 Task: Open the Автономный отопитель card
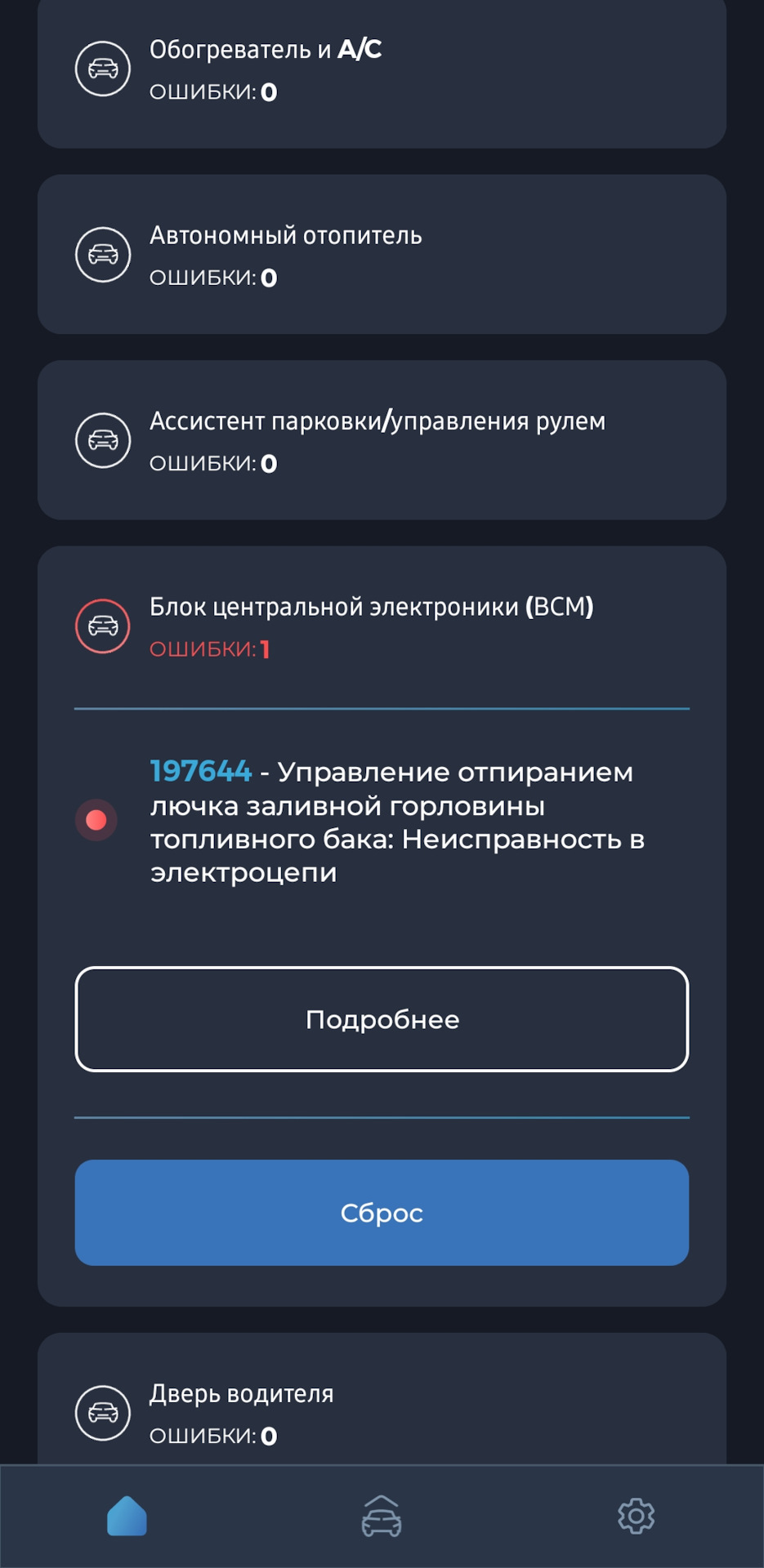tap(382, 255)
